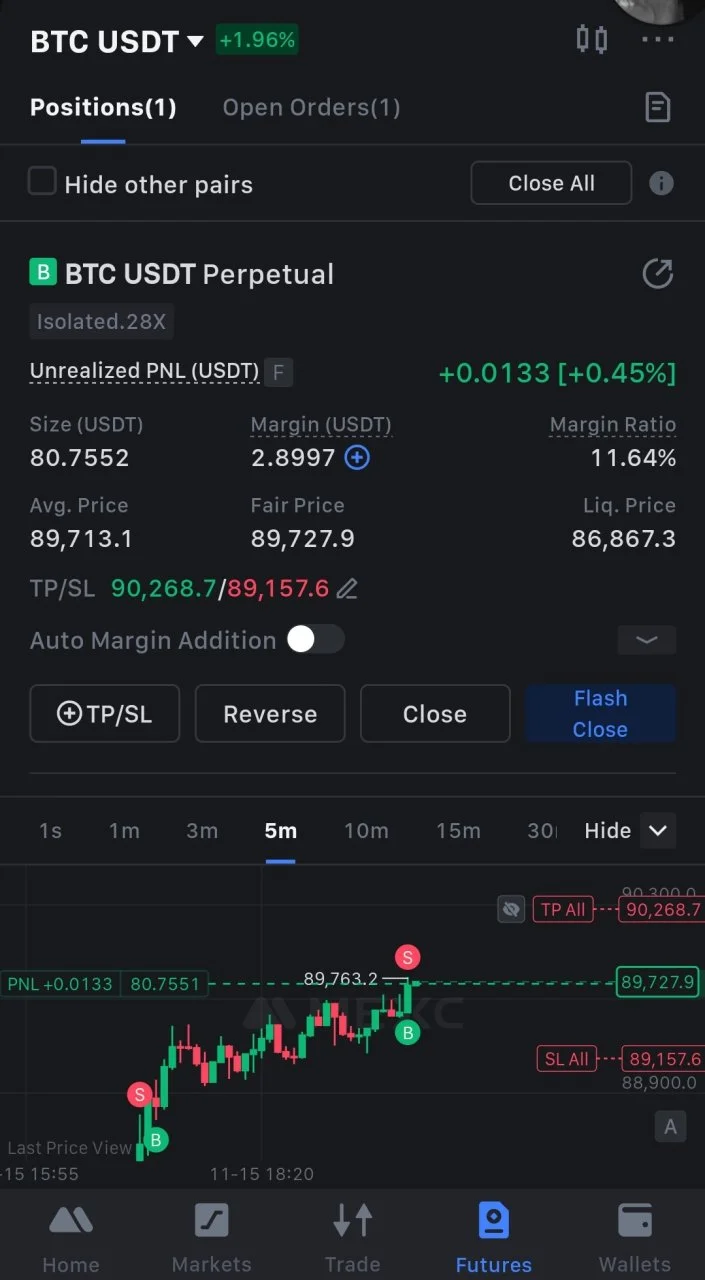The image size is (705, 1280).
Task: Open the Wallets tab
Action: 635,1237
